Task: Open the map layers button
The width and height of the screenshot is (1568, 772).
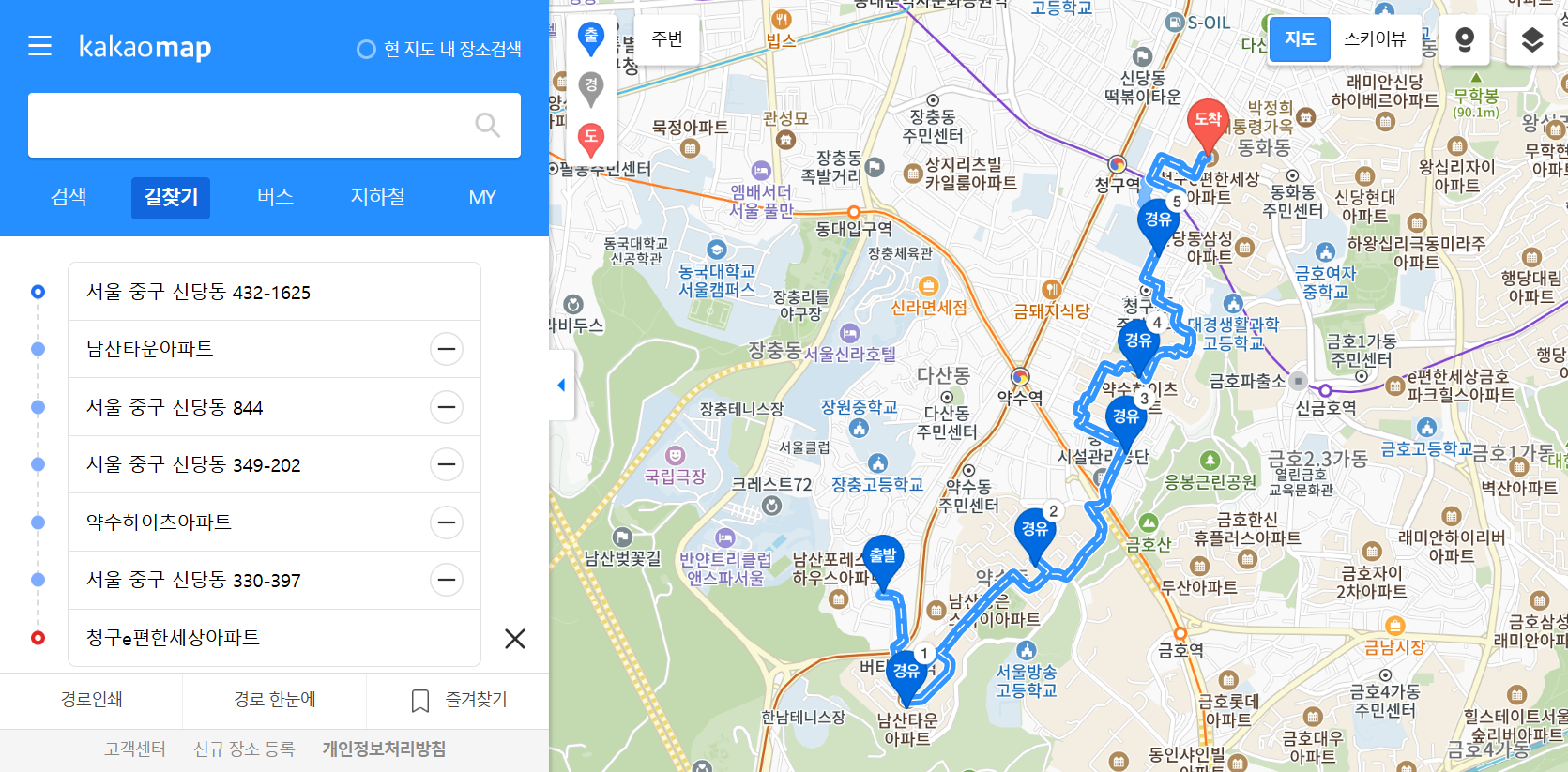Action: click(1531, 39)
